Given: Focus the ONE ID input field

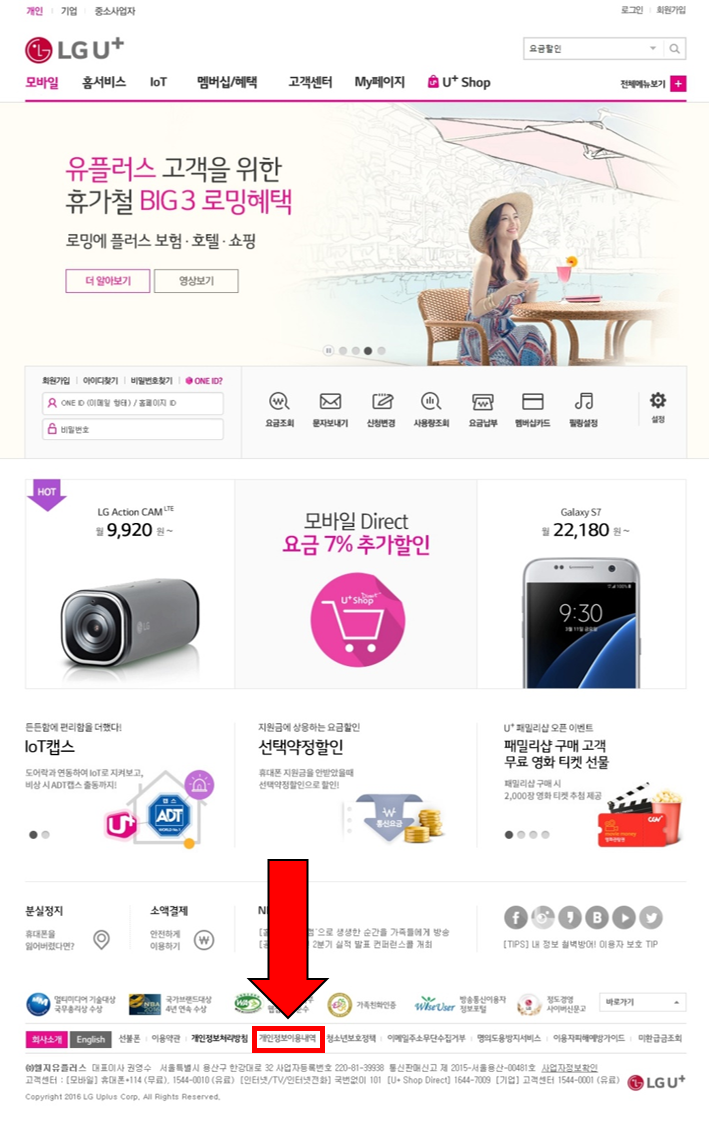Looking at the screenshot, I should tap(133, 404).
